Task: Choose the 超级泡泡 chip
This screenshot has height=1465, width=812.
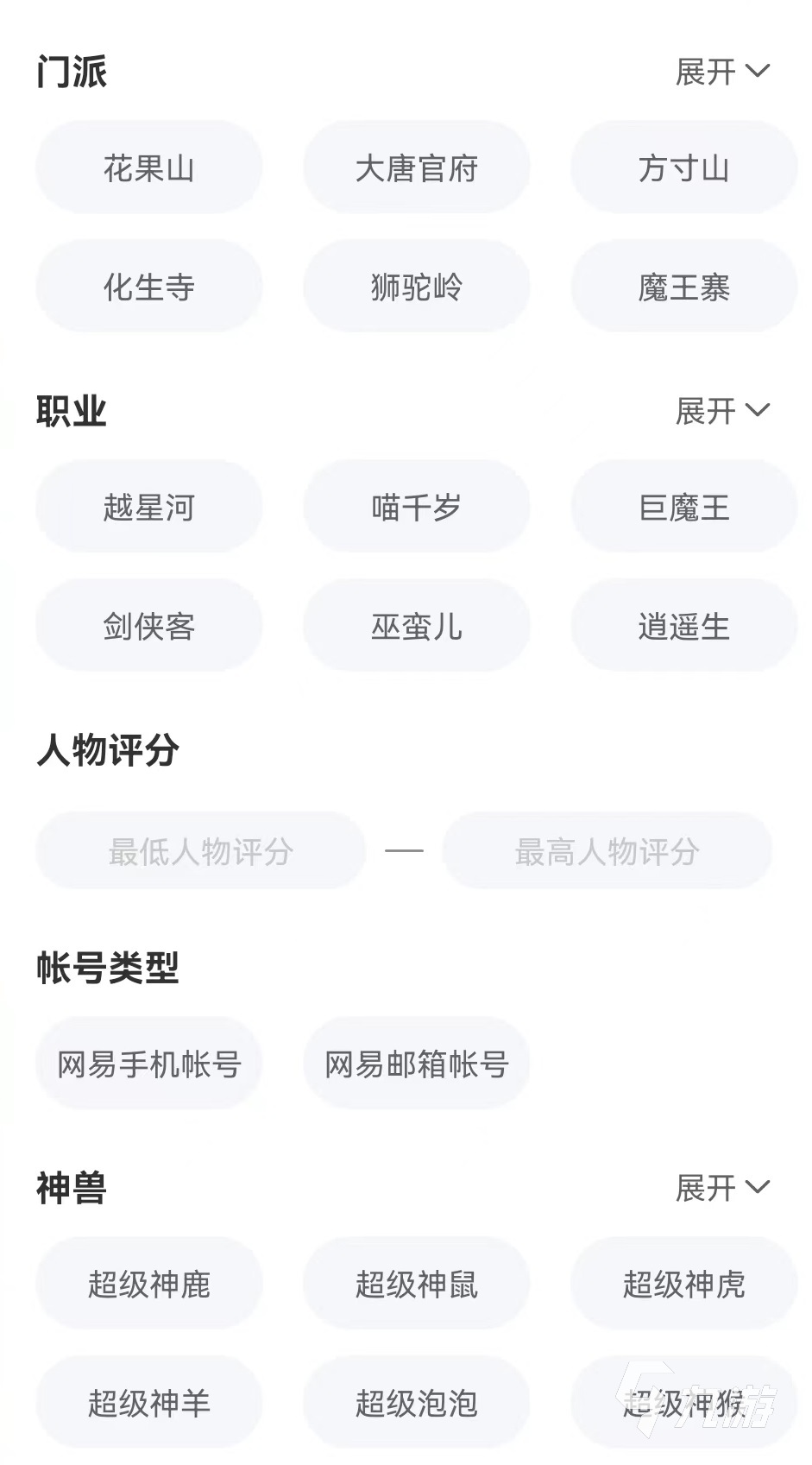Action: 416,1403
